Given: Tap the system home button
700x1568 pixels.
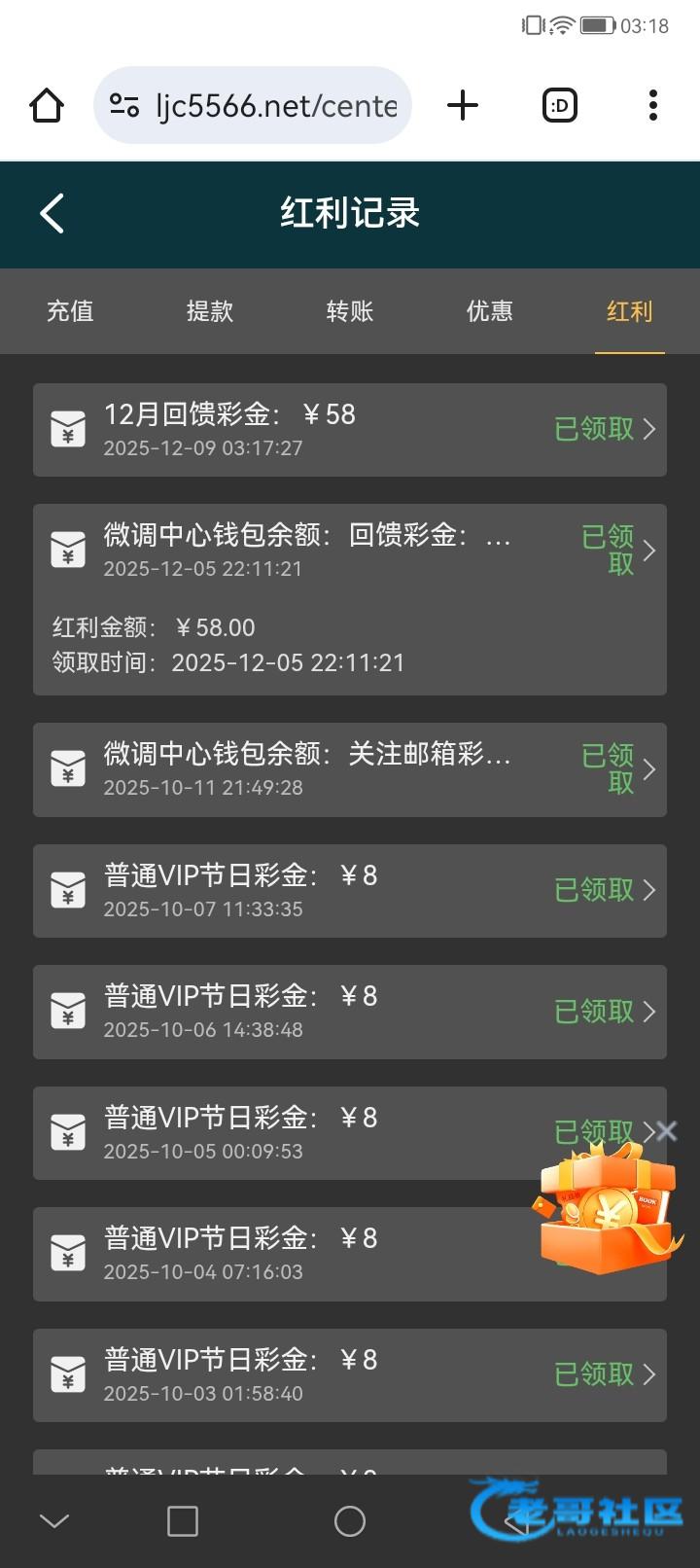Looking at the screenshot, I should click(x=350, y=1521).
